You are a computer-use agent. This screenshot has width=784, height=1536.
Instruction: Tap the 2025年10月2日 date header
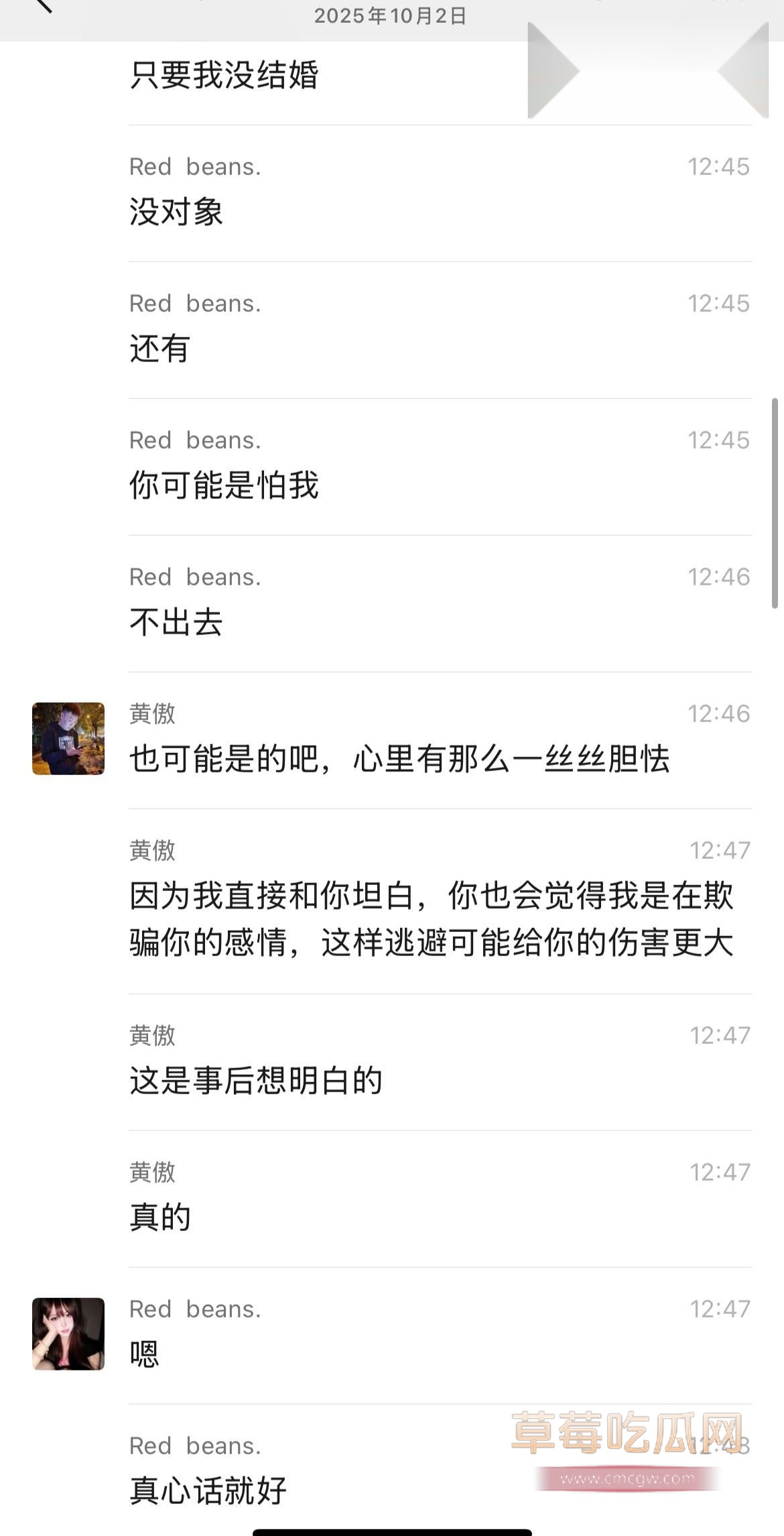point(392,18)
